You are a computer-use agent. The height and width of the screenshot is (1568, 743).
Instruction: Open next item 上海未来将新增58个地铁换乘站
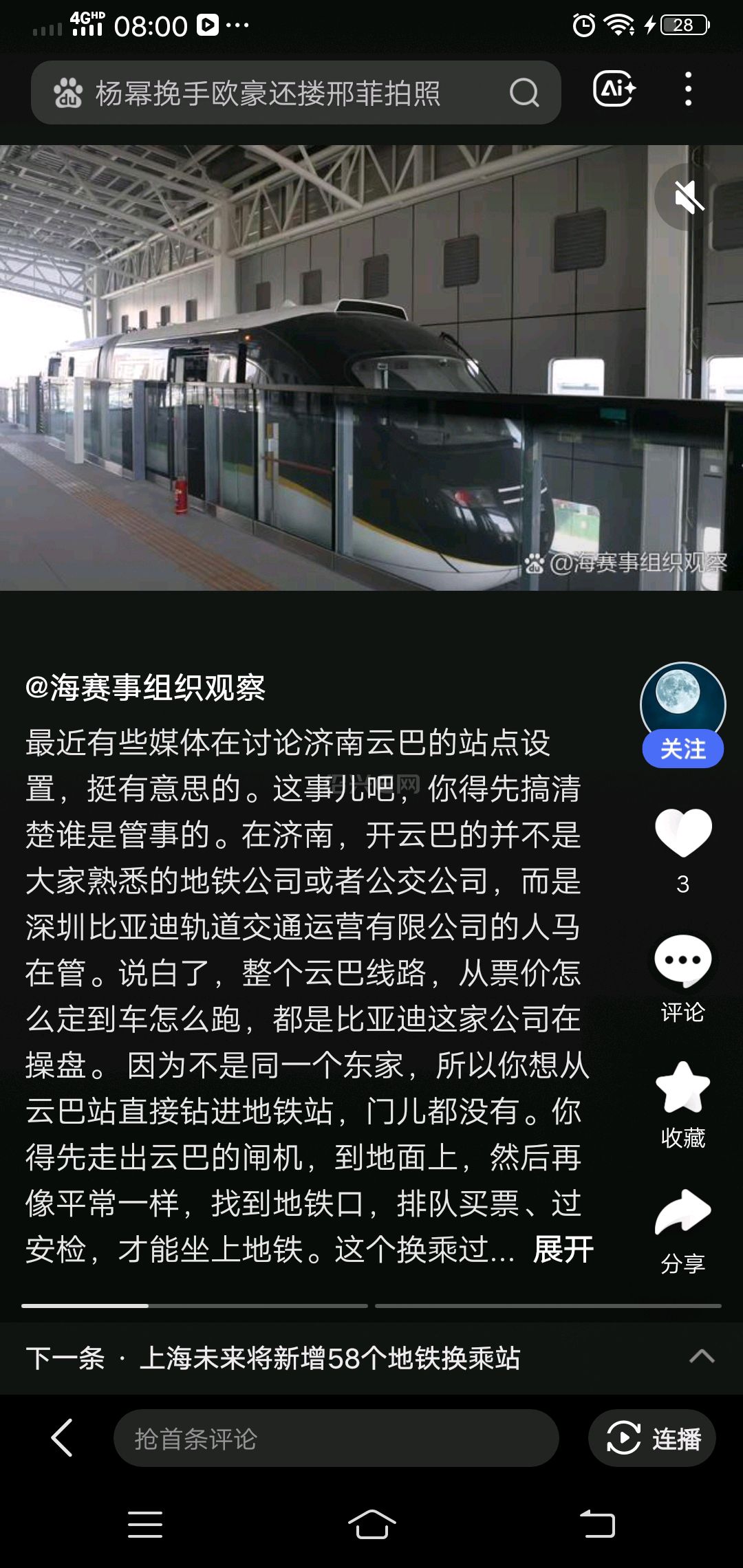point(329,1358)
